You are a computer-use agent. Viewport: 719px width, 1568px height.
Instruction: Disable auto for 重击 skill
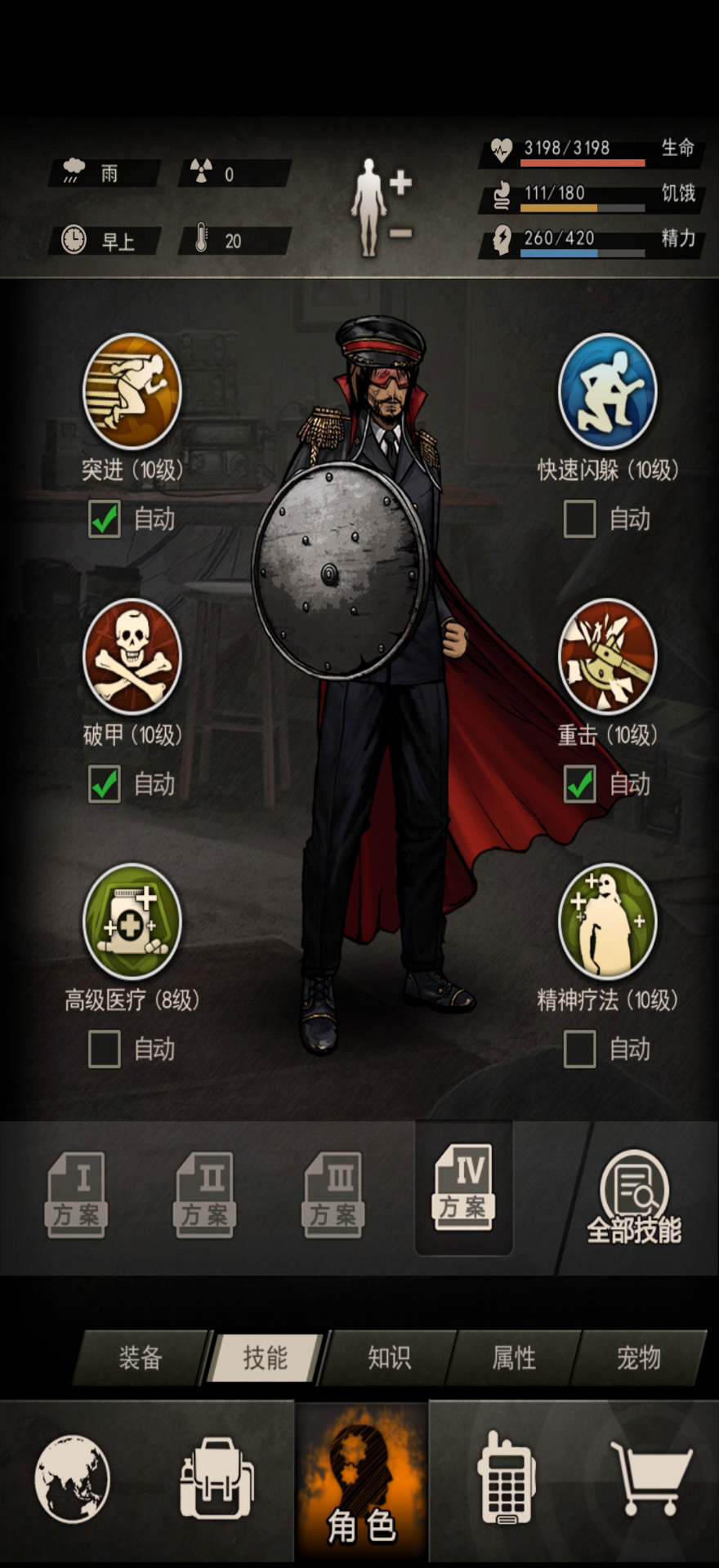pos(579,784)
